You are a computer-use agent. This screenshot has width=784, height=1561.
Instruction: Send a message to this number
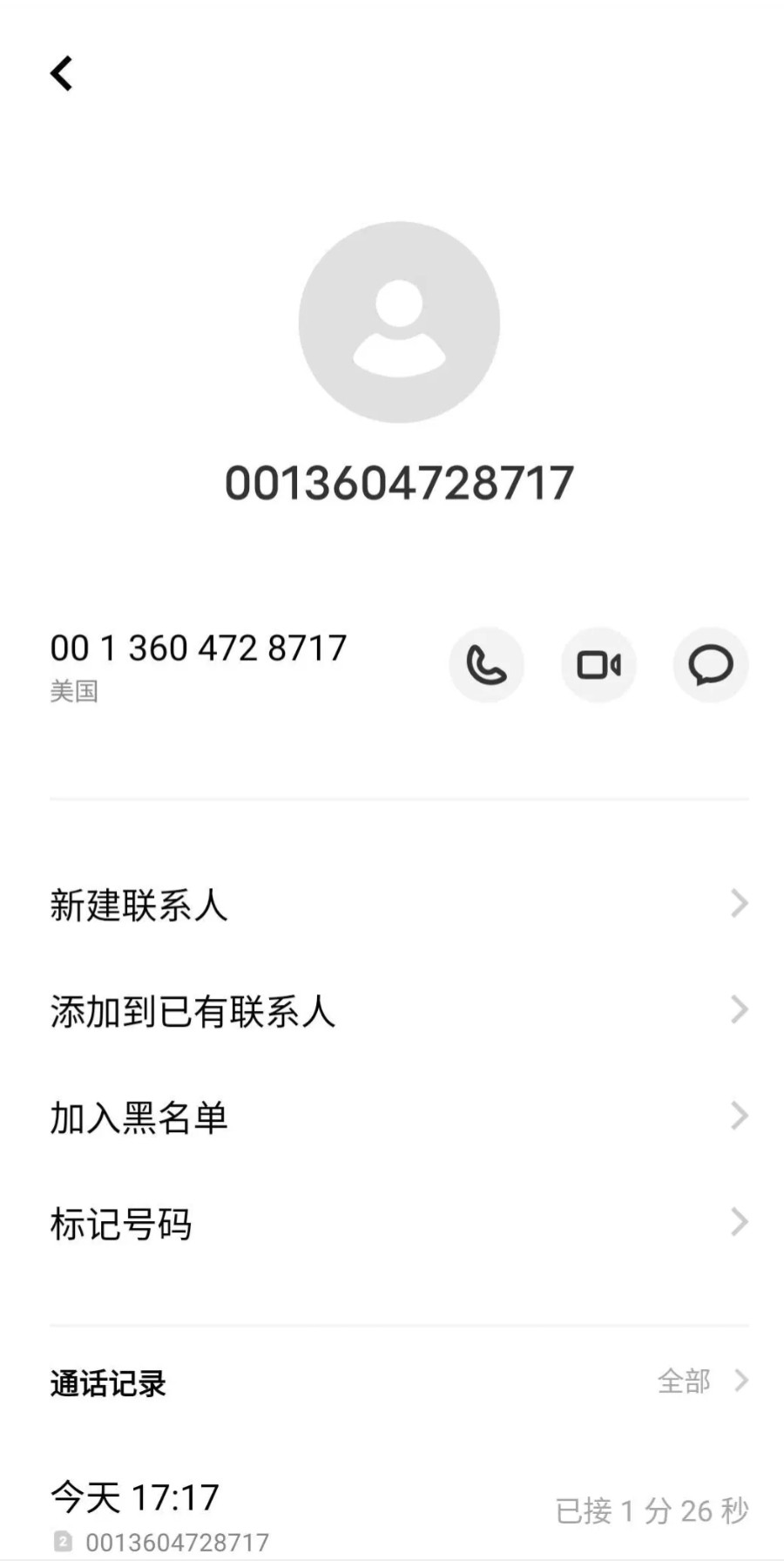[x=711, y=665]
